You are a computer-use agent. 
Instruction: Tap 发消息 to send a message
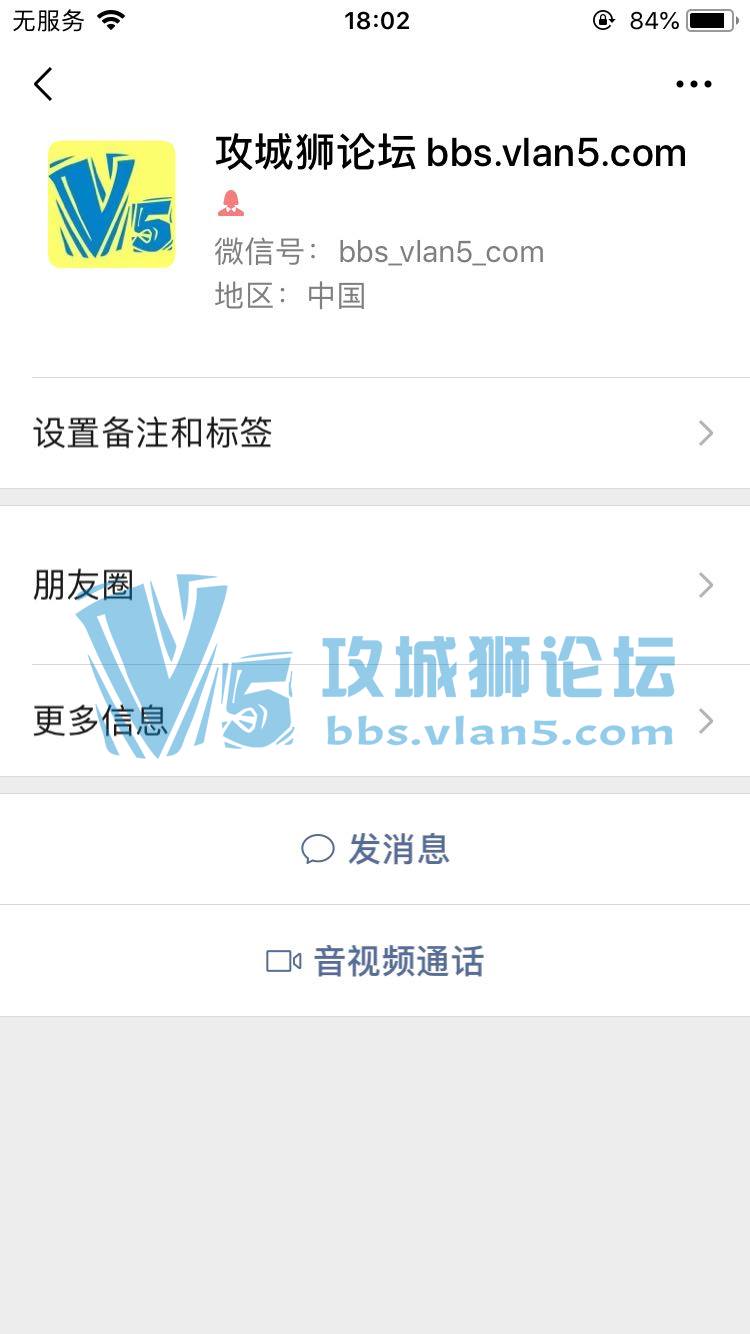click(x=375, y=849)
